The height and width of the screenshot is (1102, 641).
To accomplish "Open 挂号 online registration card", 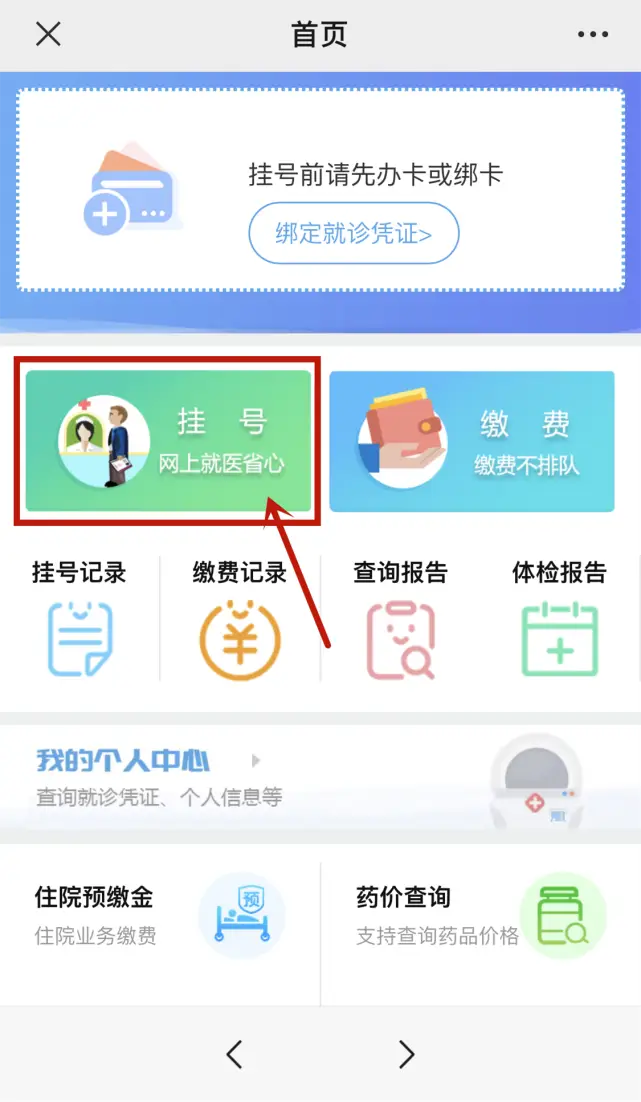I will click(x=168, y=441).
